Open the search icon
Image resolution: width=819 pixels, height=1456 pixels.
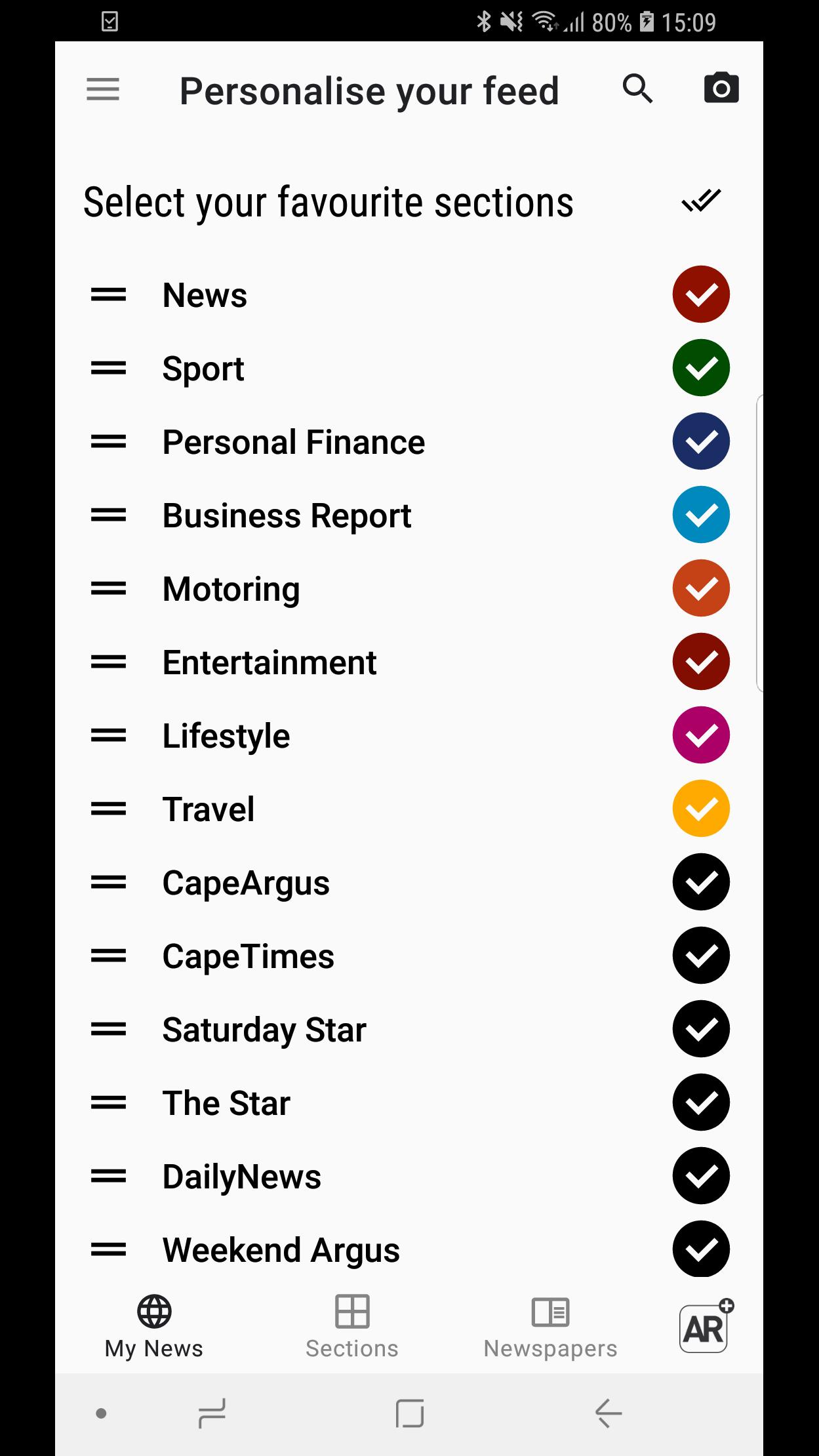[x=637, y=89]
